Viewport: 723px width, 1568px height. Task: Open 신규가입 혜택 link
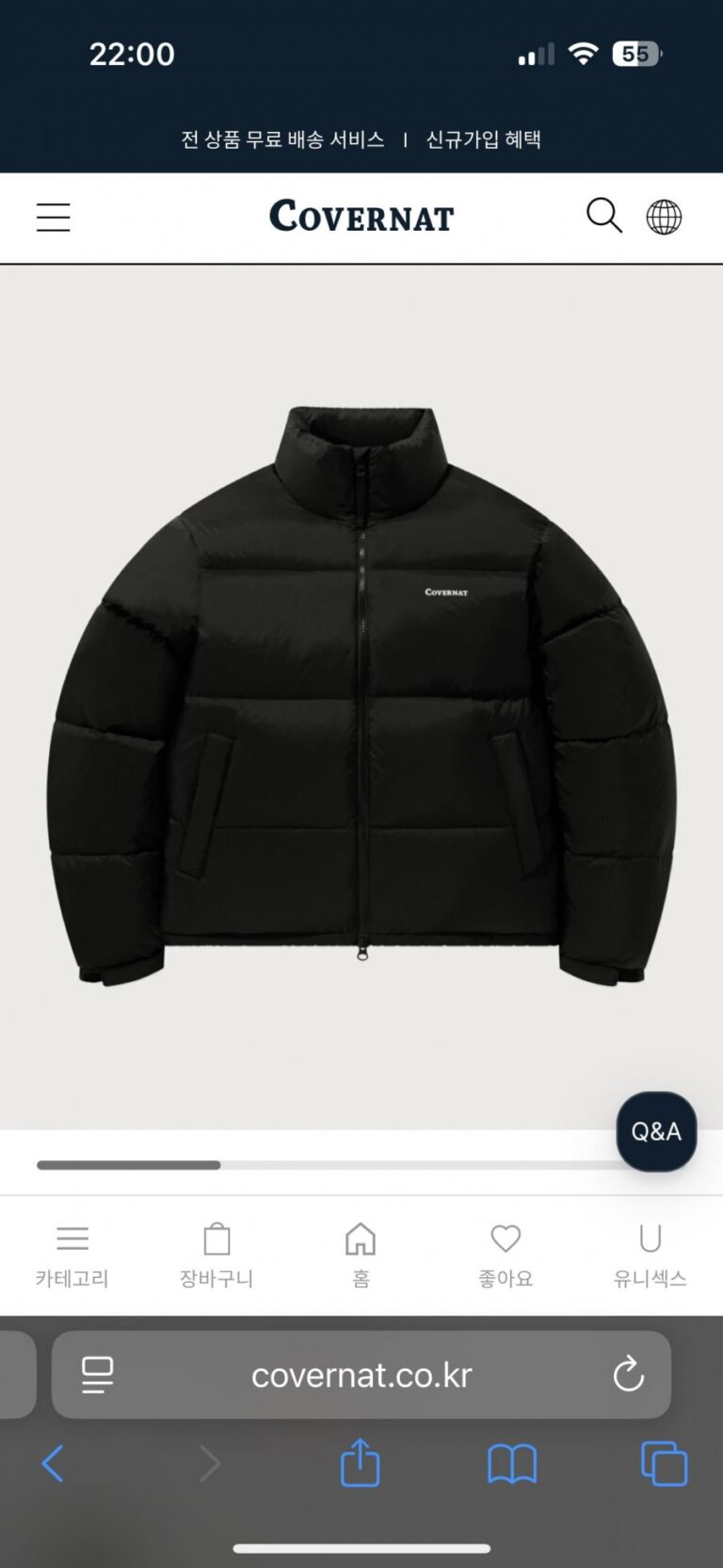(x=483, y=139)
